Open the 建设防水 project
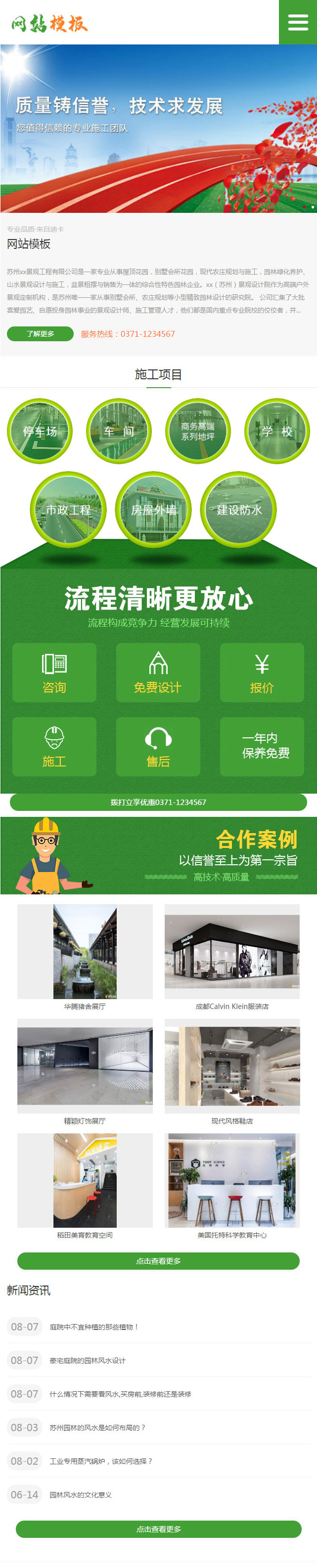Image resolution: width=317 pixels, height=1568 pixels. 238,510
